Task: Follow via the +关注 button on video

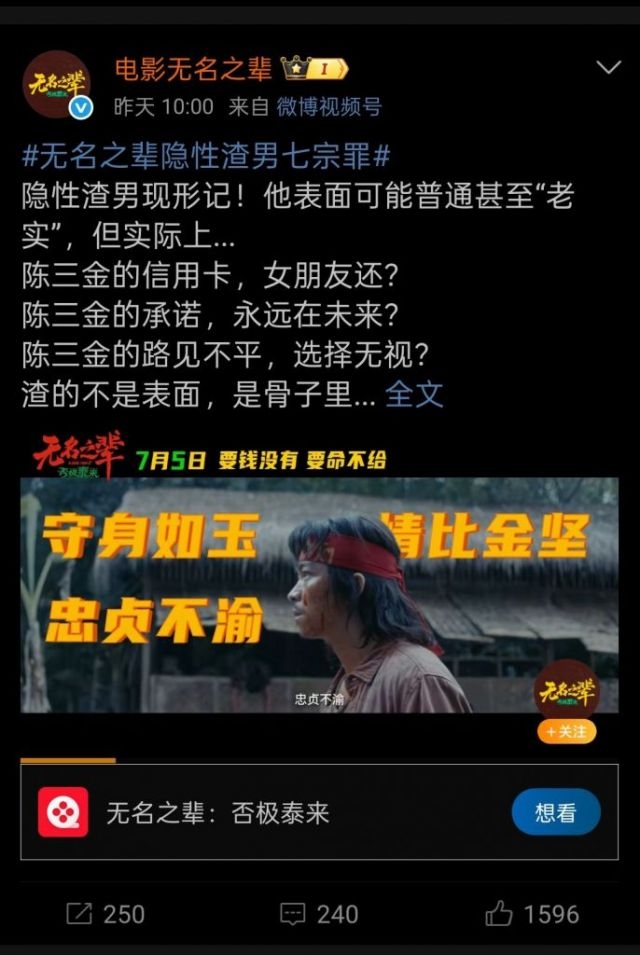Action: pos(566,731)
